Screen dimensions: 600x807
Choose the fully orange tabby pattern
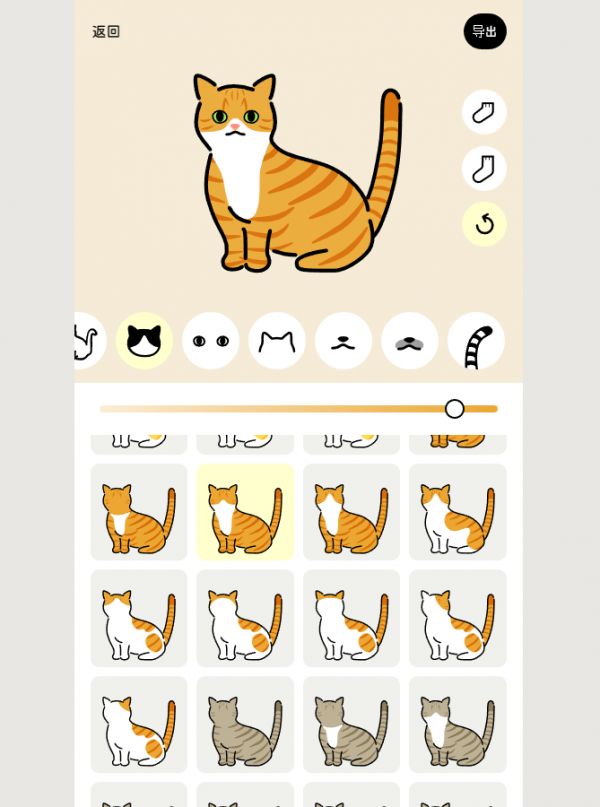coord(139,512)
